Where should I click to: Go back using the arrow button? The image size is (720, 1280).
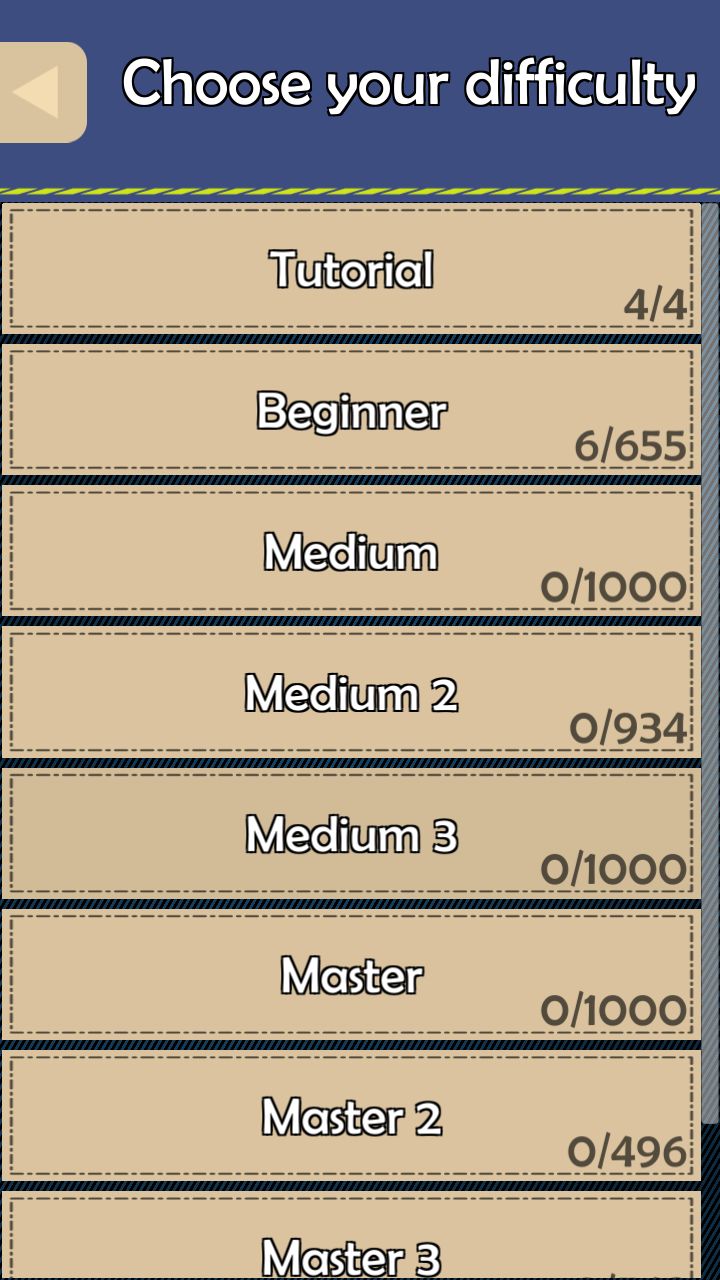coord(42,92)
